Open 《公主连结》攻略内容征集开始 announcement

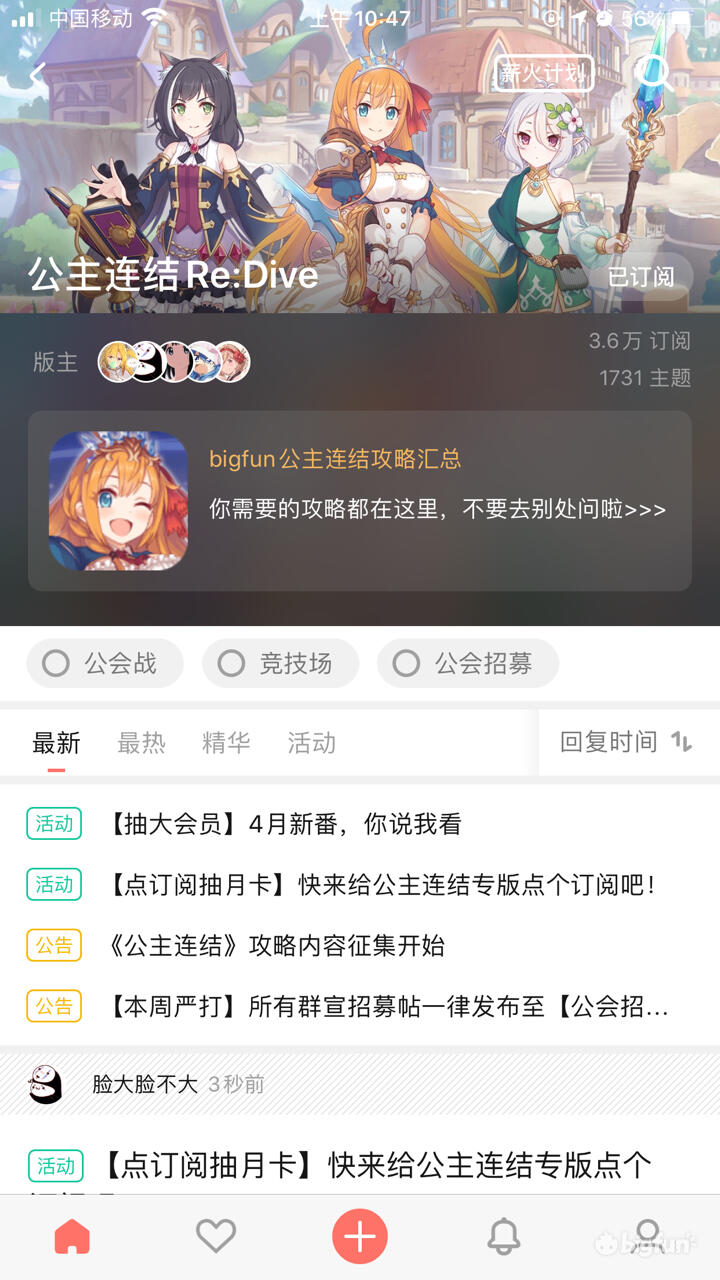[275, 945]
